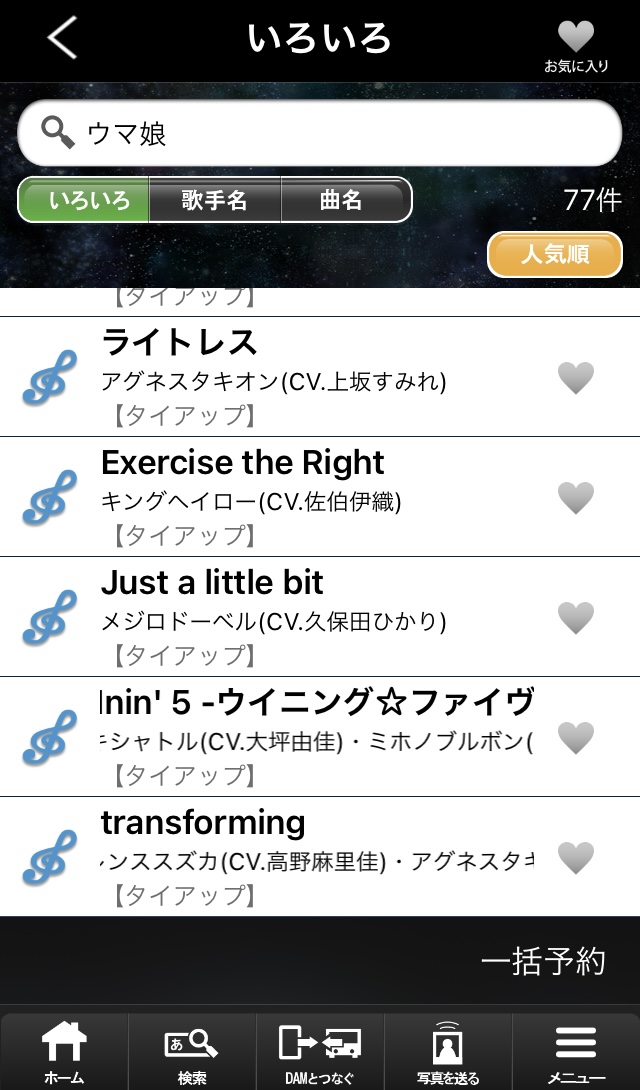Favorite the song transforming
The width and height of the screenshot is (640, 1090).
click(x=576, y=858)
